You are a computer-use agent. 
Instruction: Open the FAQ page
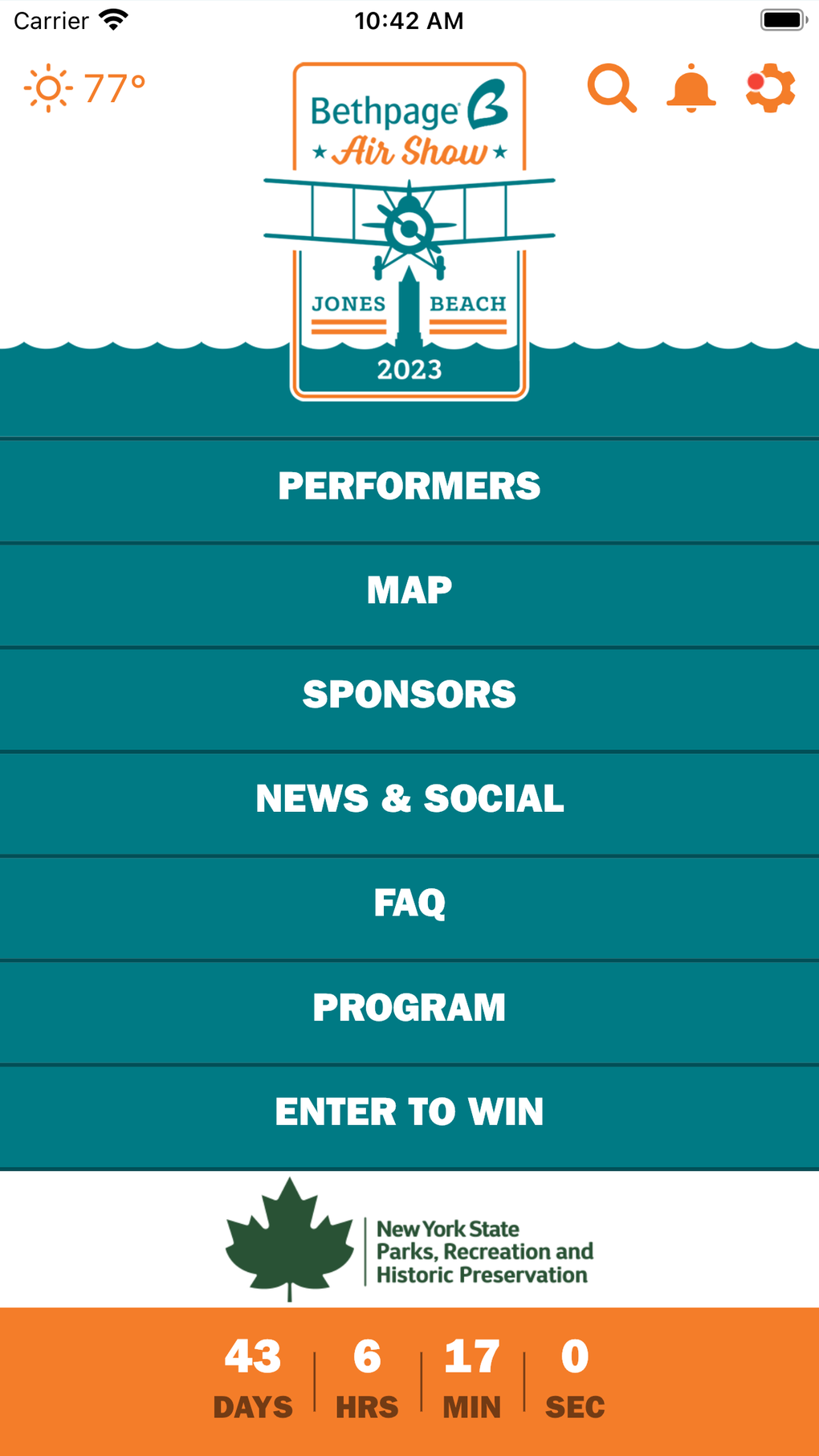(409, 904)
